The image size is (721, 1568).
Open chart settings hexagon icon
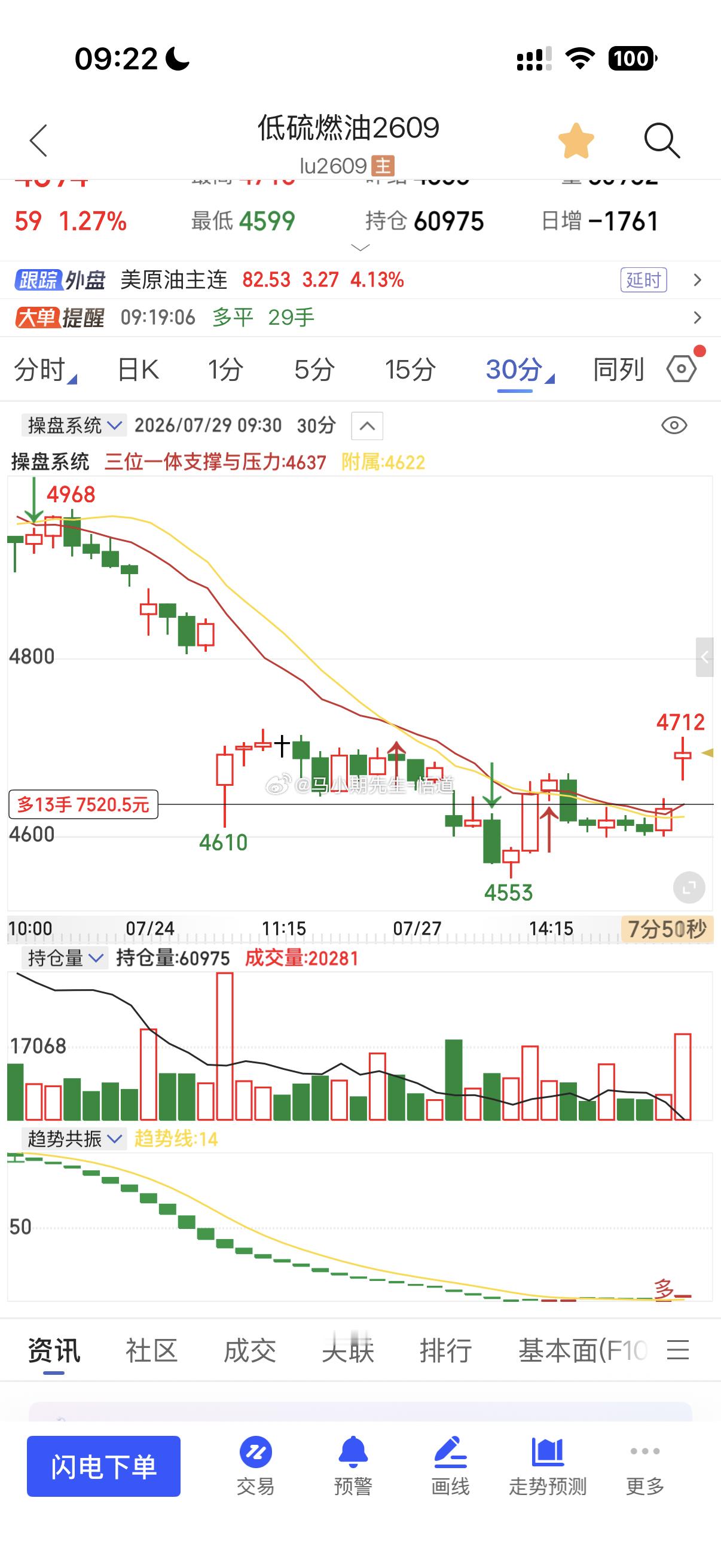pos(682,368)
